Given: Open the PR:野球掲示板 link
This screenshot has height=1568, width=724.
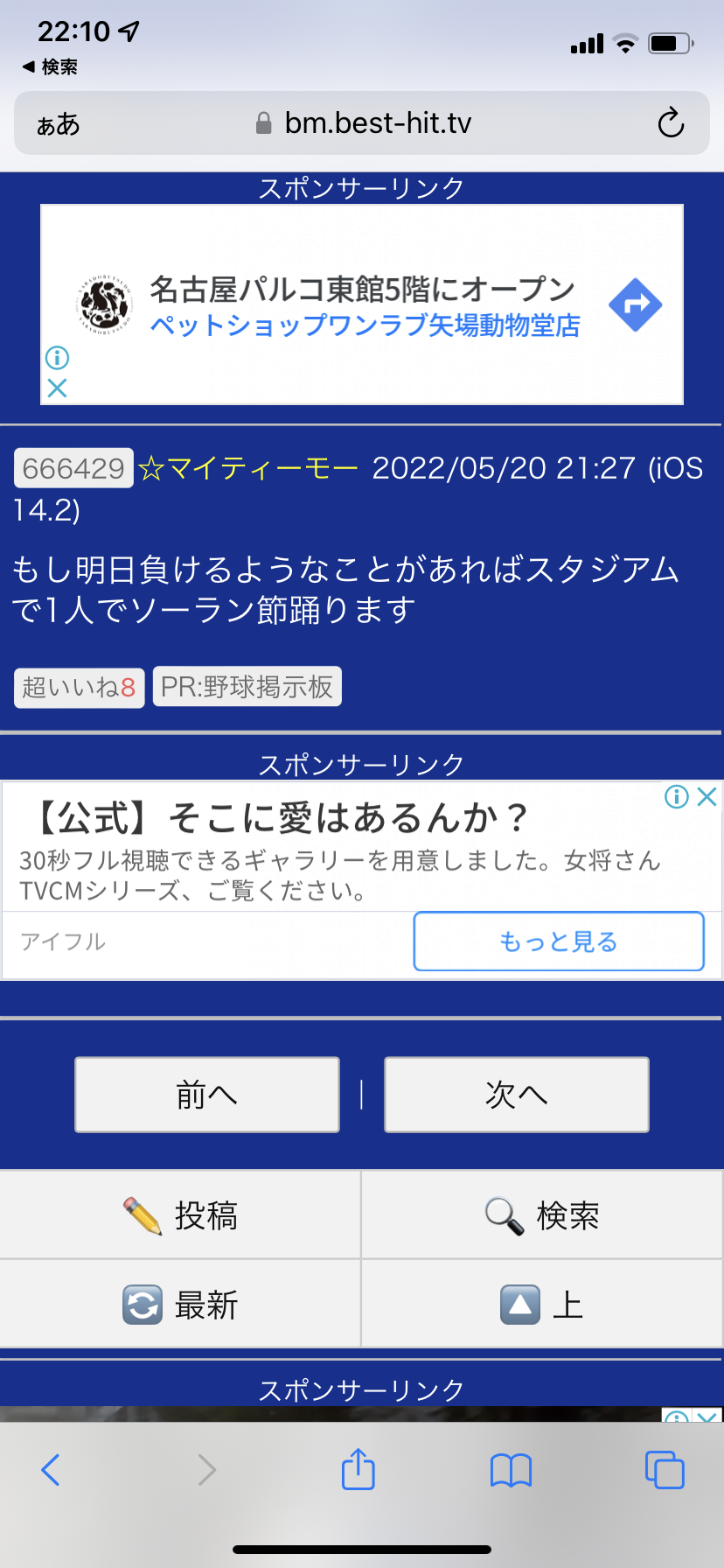Looking at the screenshot, I should pyautogui.click(x=247, y=687).
